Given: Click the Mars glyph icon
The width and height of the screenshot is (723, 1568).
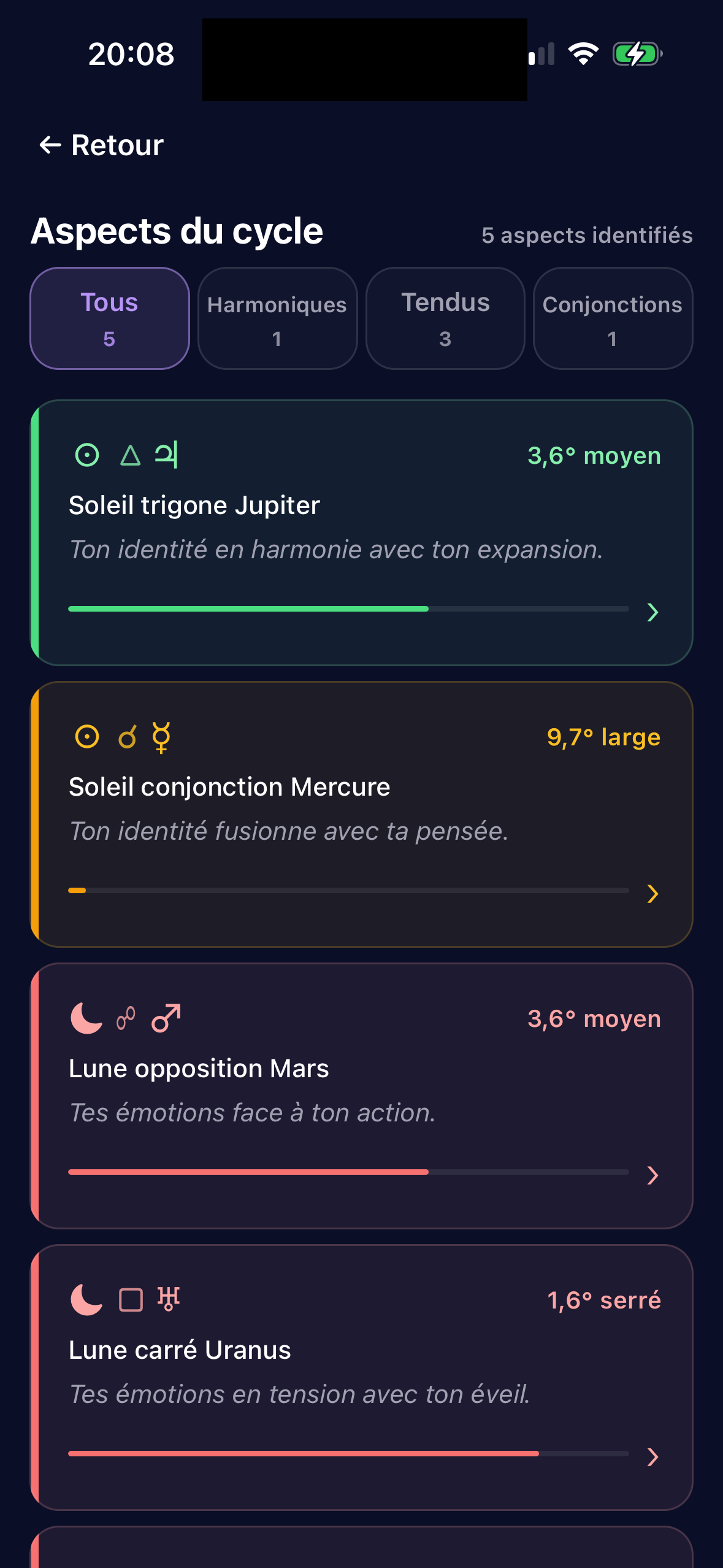Looking at the screenshot, I should click(166, 1019).
